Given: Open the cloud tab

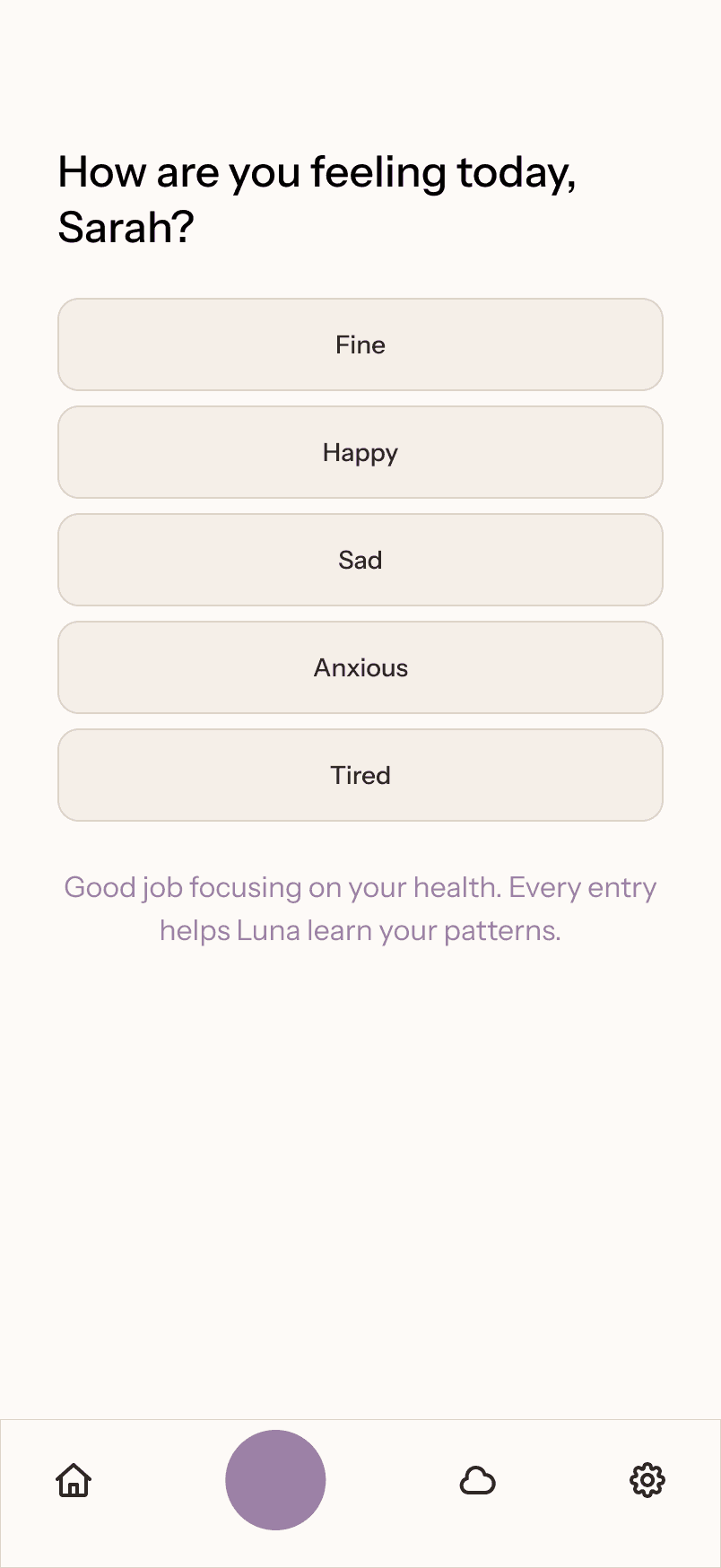Looking at the screenshot, I should pyautogui.click(x=477, y=1480).
